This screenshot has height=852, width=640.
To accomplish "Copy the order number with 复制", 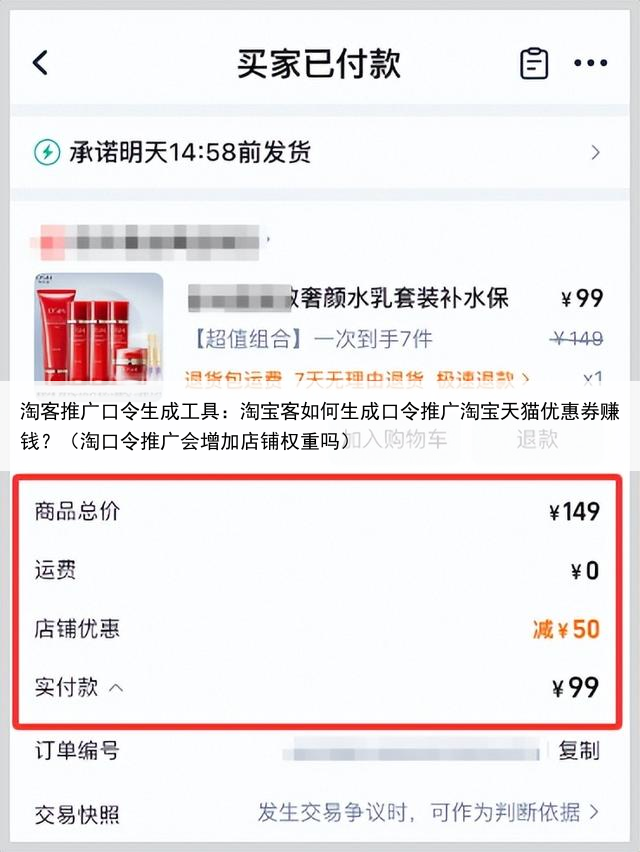I will point(578,750).
